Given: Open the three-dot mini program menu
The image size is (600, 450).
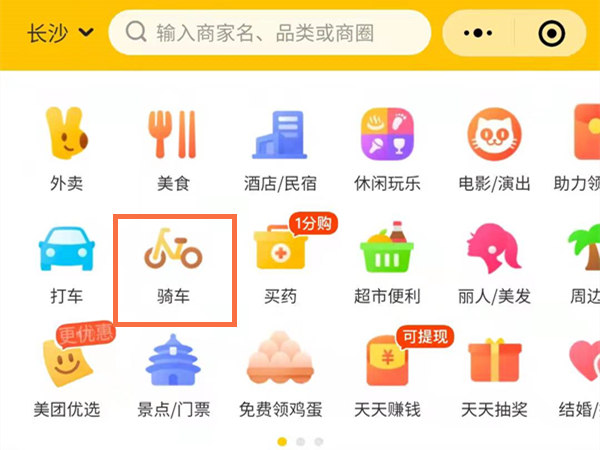Looking at the screenshot, I should 481,33.
